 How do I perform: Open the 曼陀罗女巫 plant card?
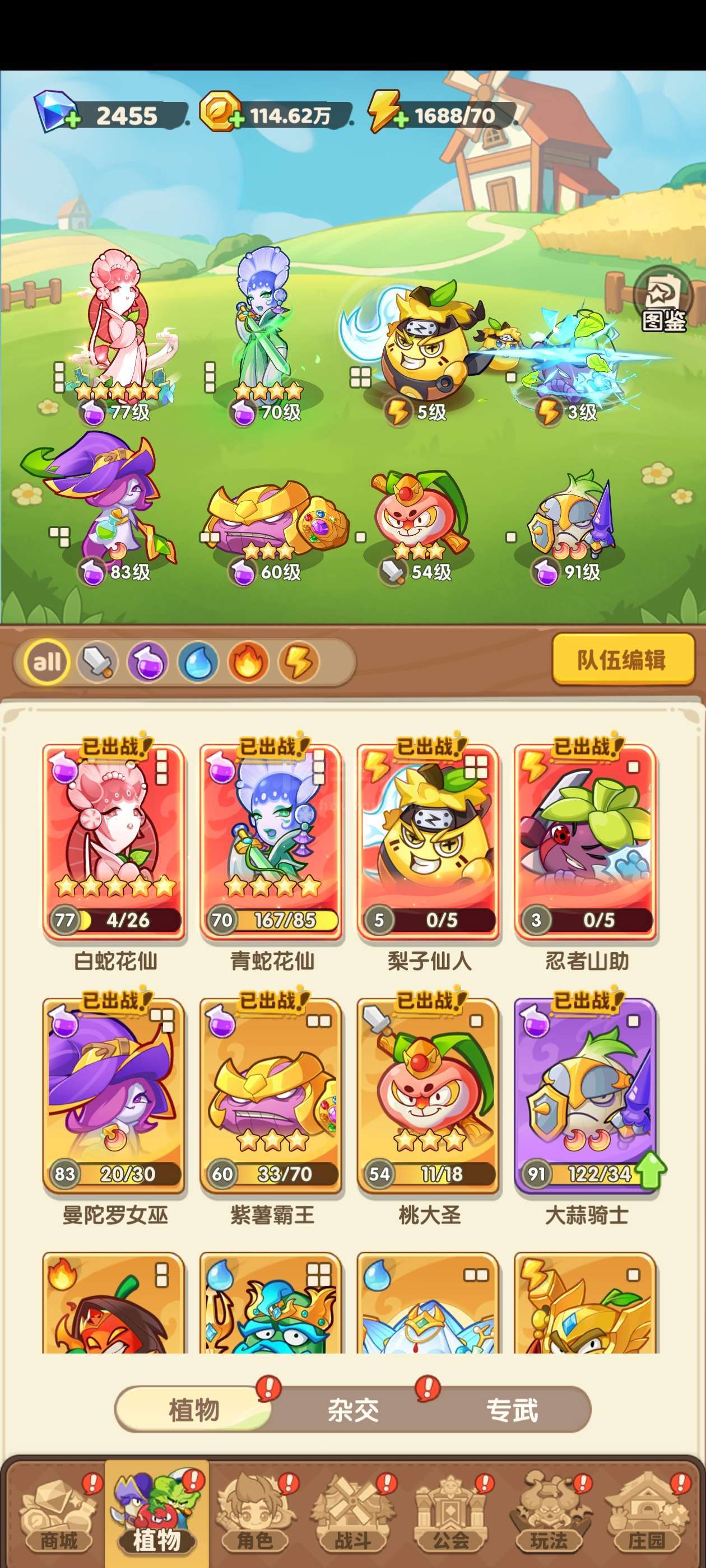point(114,1096)
